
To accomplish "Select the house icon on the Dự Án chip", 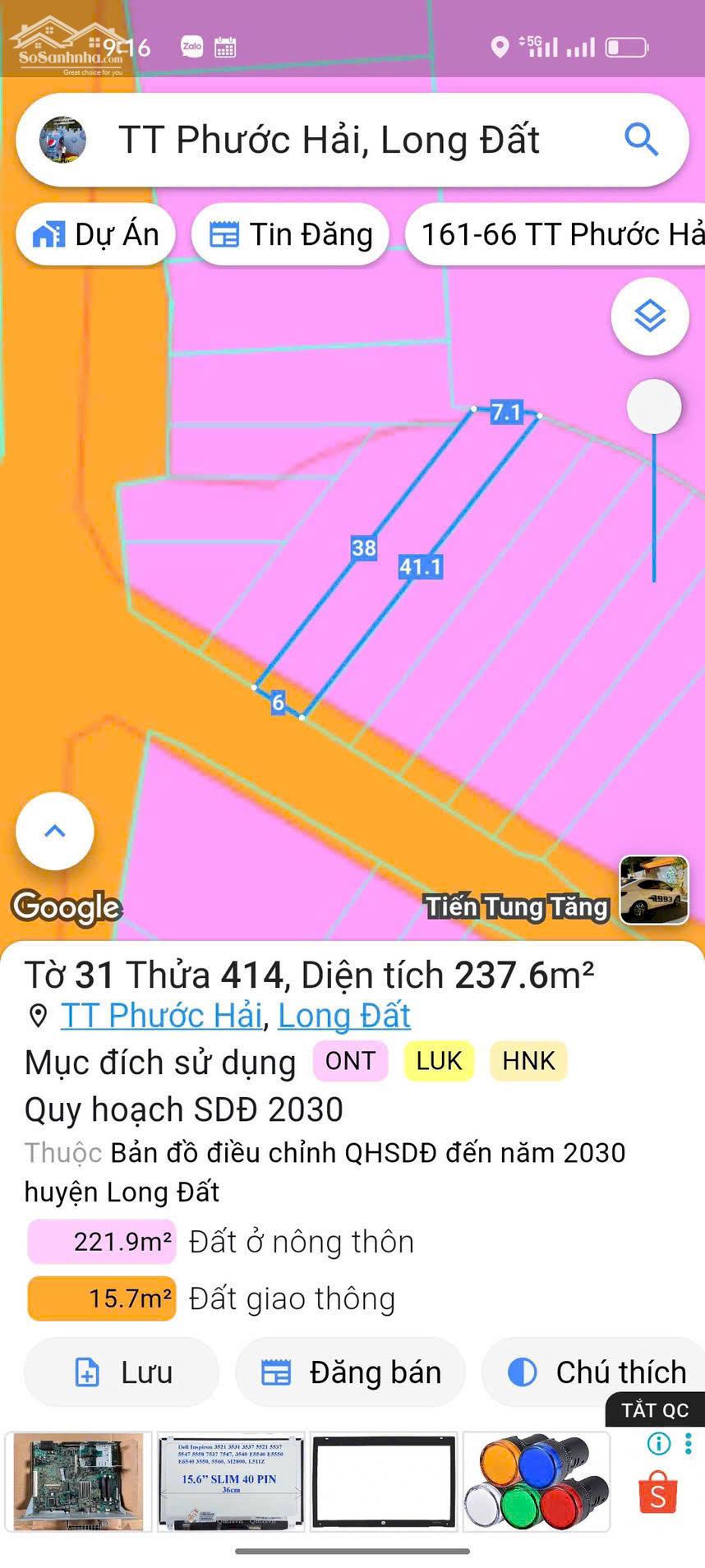I will [49, 234].
